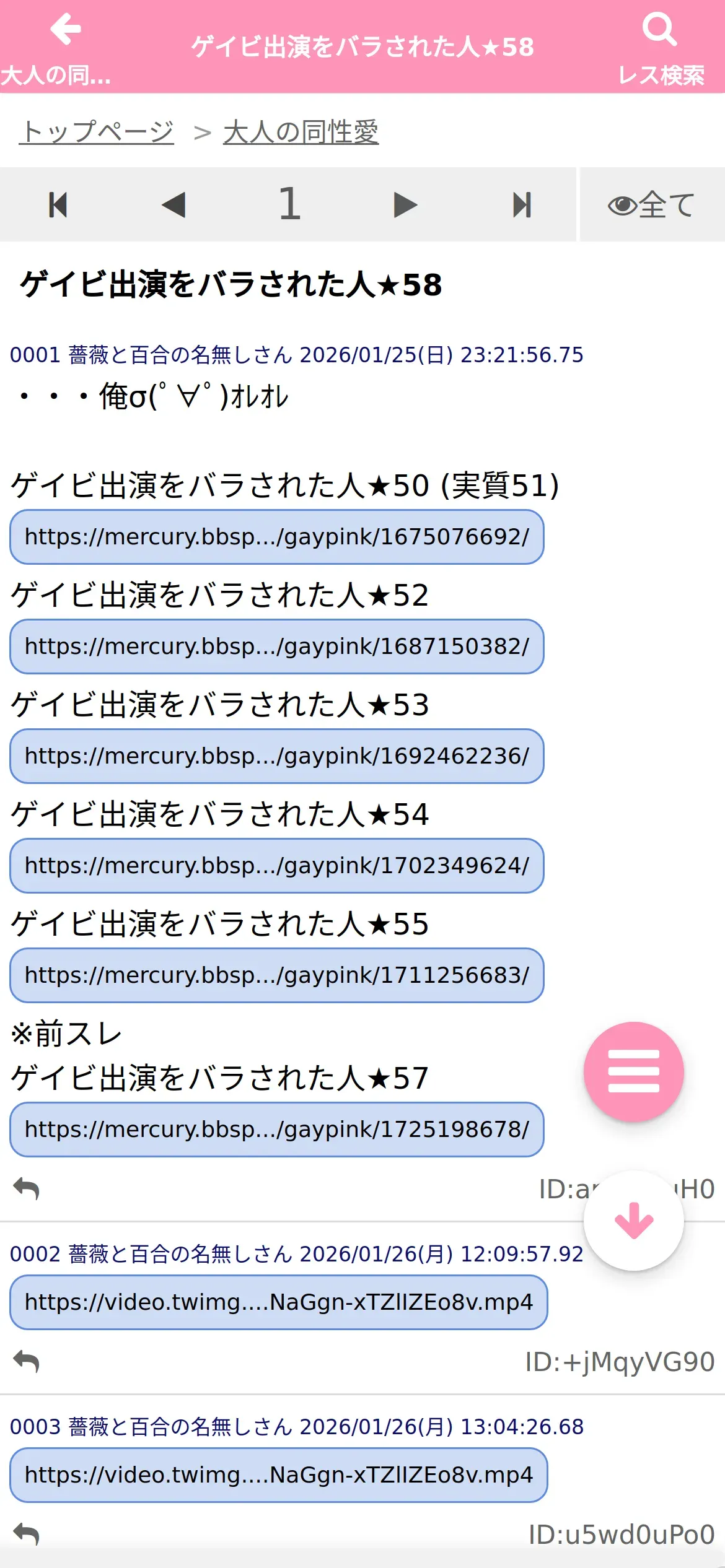Tap the 全て view toggle
Screen dimensions: 725x1568
point(652,205)
